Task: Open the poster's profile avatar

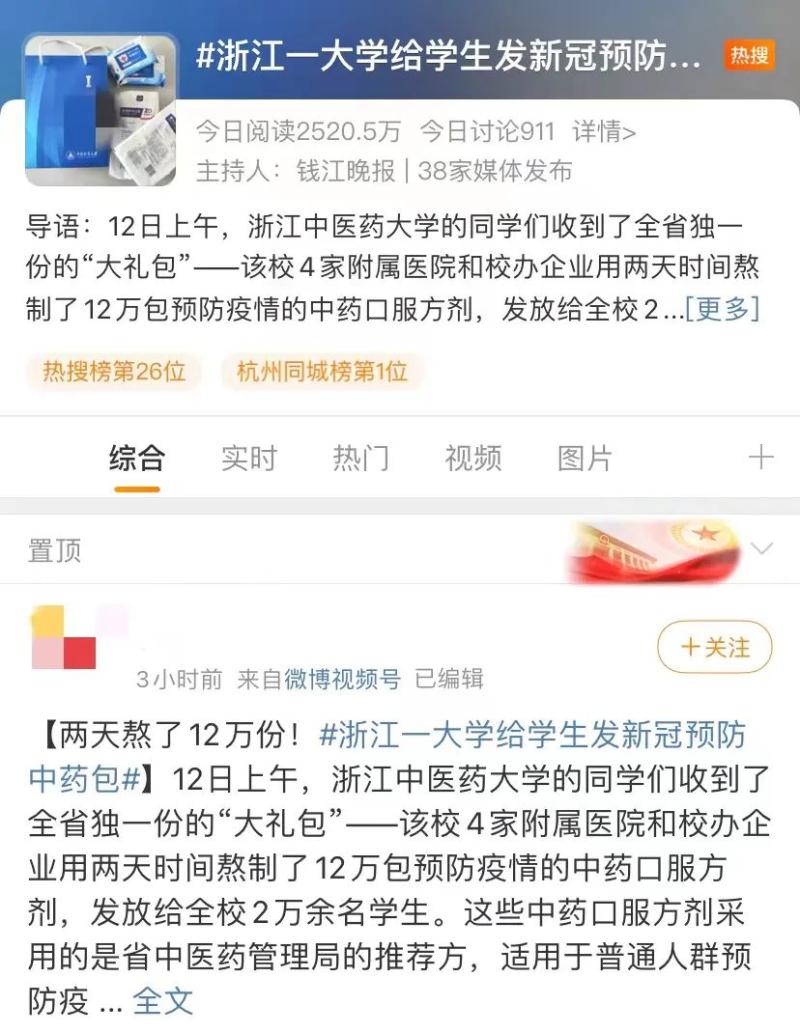Action: (64, 638)
